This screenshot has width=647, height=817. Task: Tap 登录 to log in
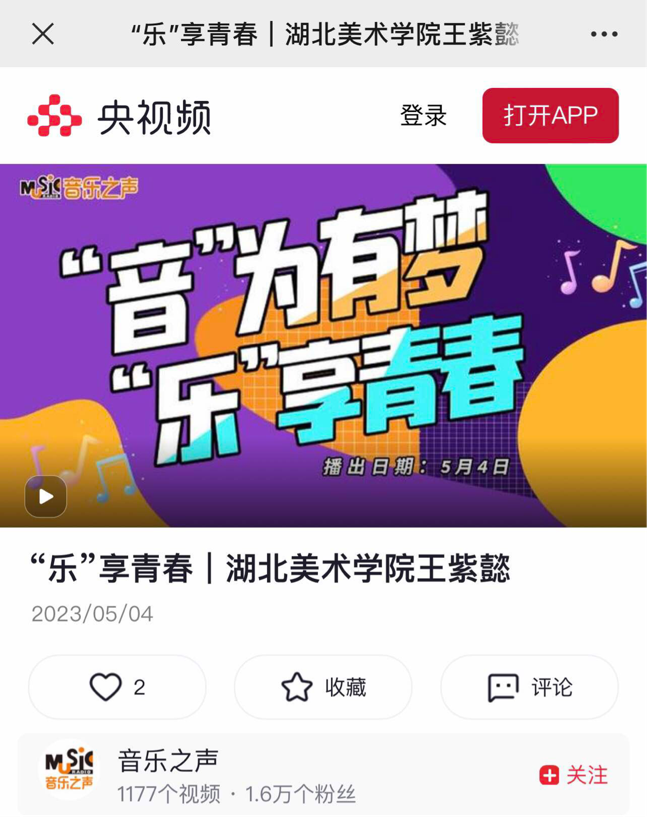(423, 115)
